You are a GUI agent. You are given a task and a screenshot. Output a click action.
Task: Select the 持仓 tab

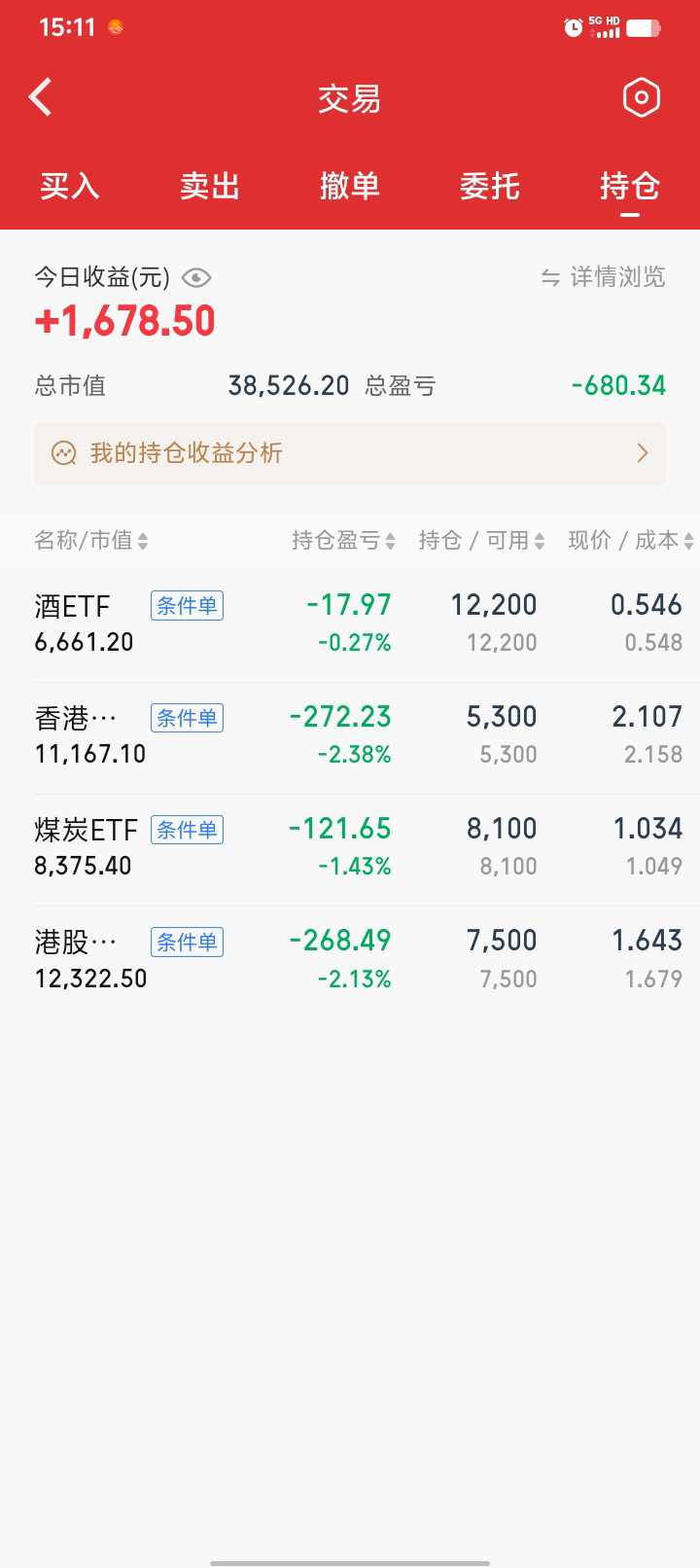click(x=629, y=186)
